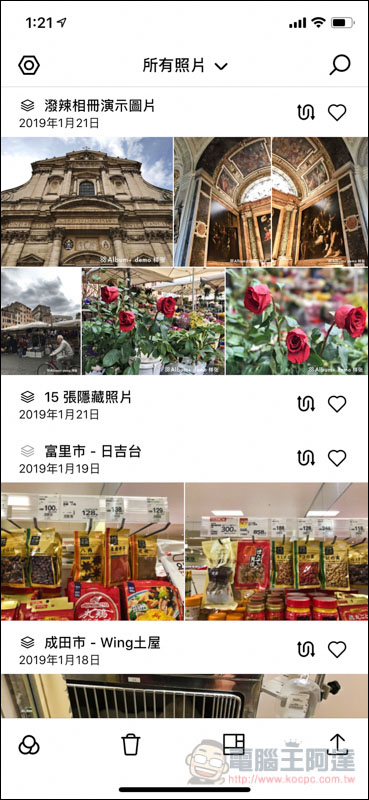This screenshot has height=800, width=369.
Task: Open the close-up red roses photo
Action: pos(297,322)
